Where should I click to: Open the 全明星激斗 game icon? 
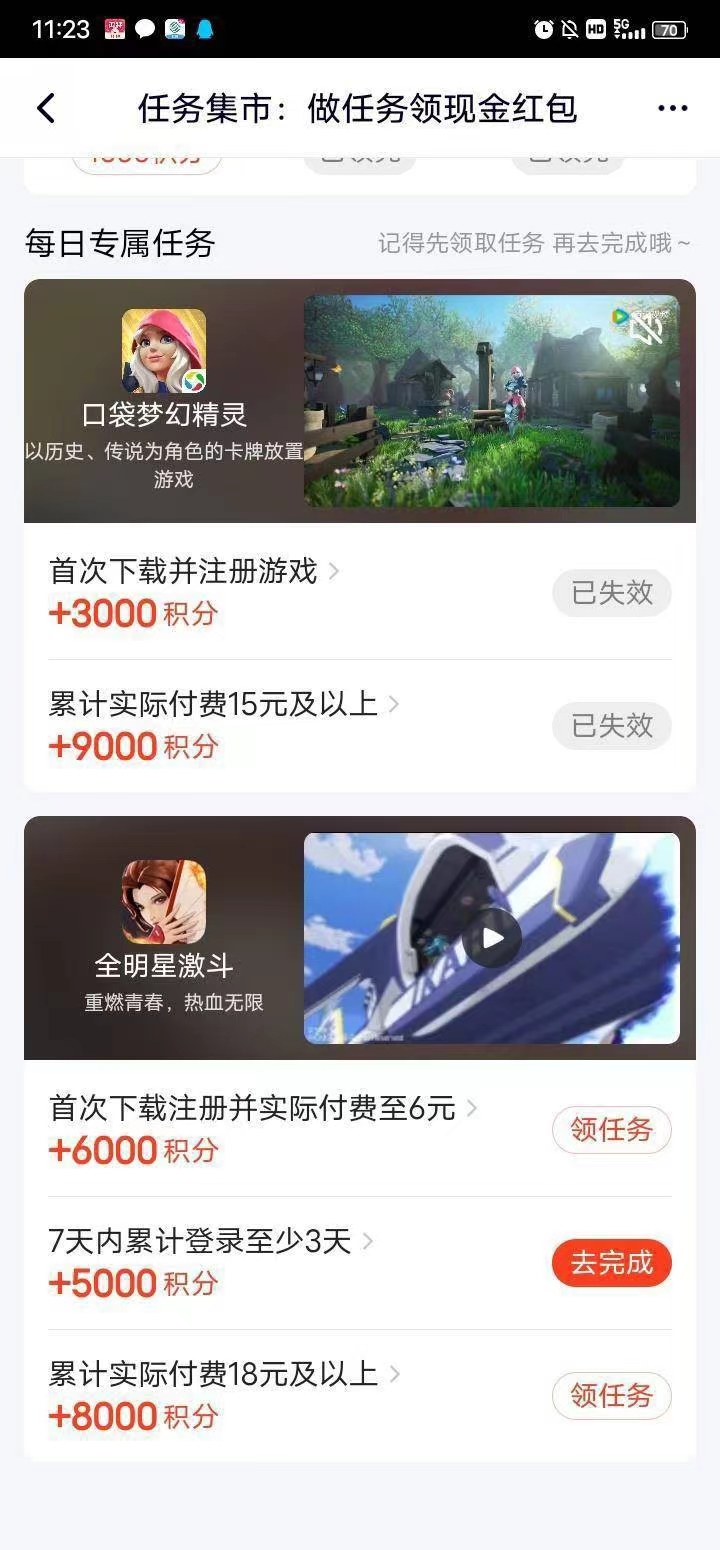(164, 902)
